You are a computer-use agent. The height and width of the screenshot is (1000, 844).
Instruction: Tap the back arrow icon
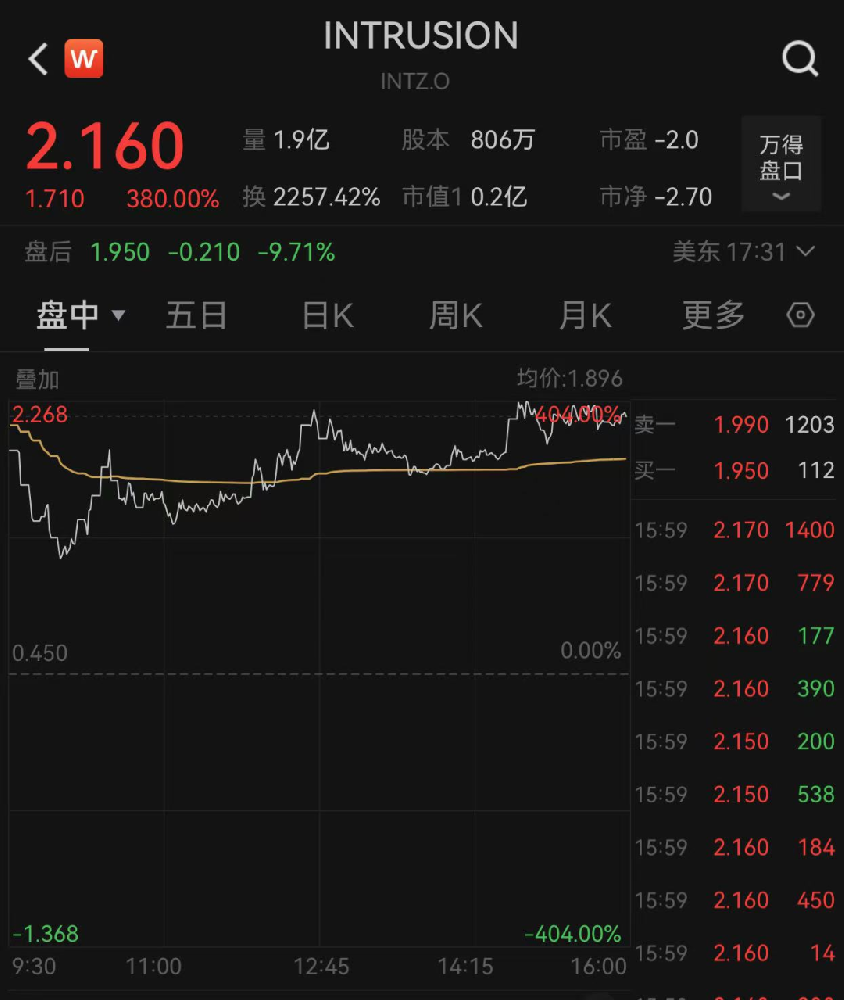36,58
